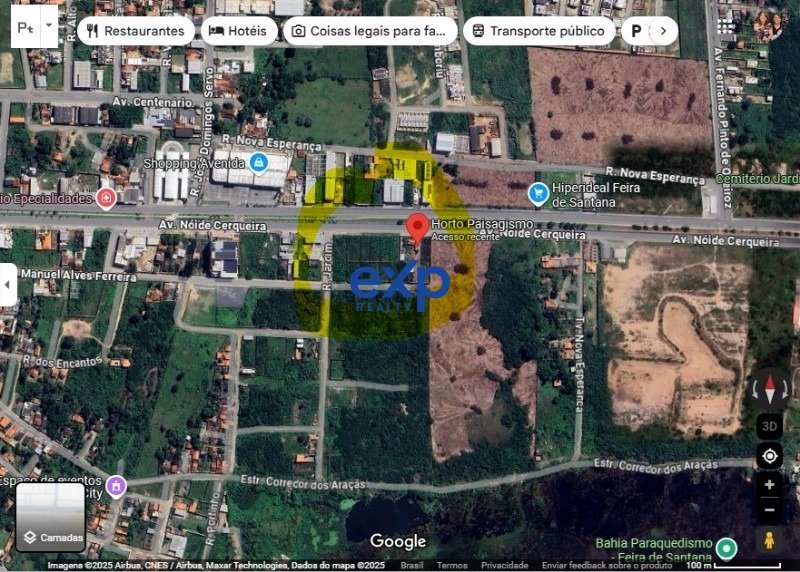Open the Camadas layers selector
This screenshot has height=572, width=800.
tap(50, 518)
